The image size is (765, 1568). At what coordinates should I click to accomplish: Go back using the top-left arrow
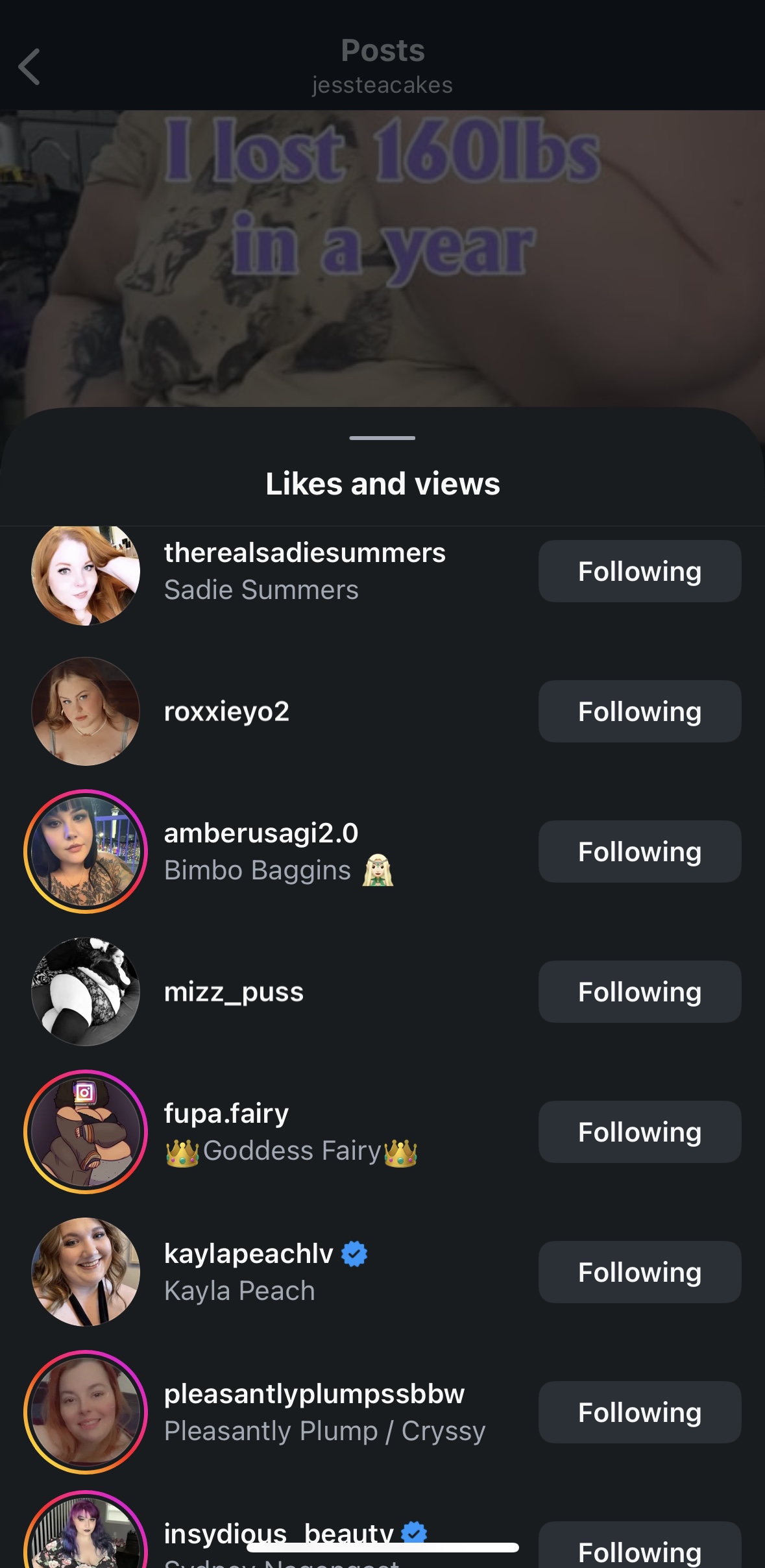pyautogui.click(x=29, y=67)
